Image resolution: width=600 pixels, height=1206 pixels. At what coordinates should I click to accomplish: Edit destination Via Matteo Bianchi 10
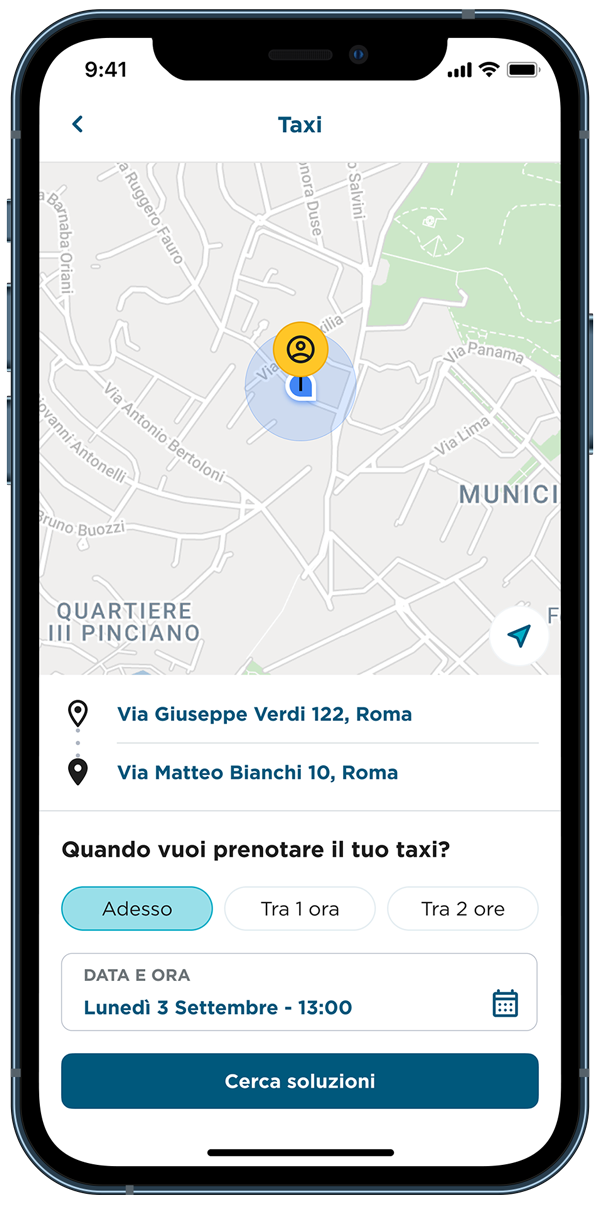click(258, 772)
